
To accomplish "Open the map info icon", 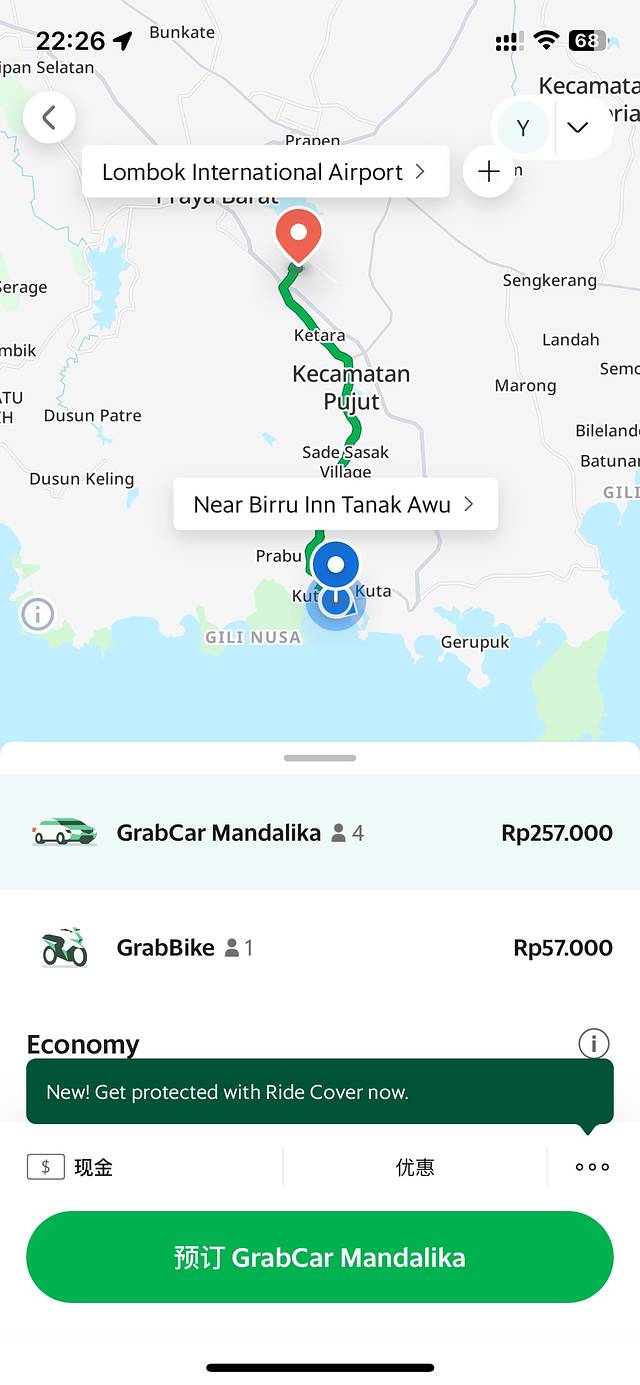I will 38,614.
